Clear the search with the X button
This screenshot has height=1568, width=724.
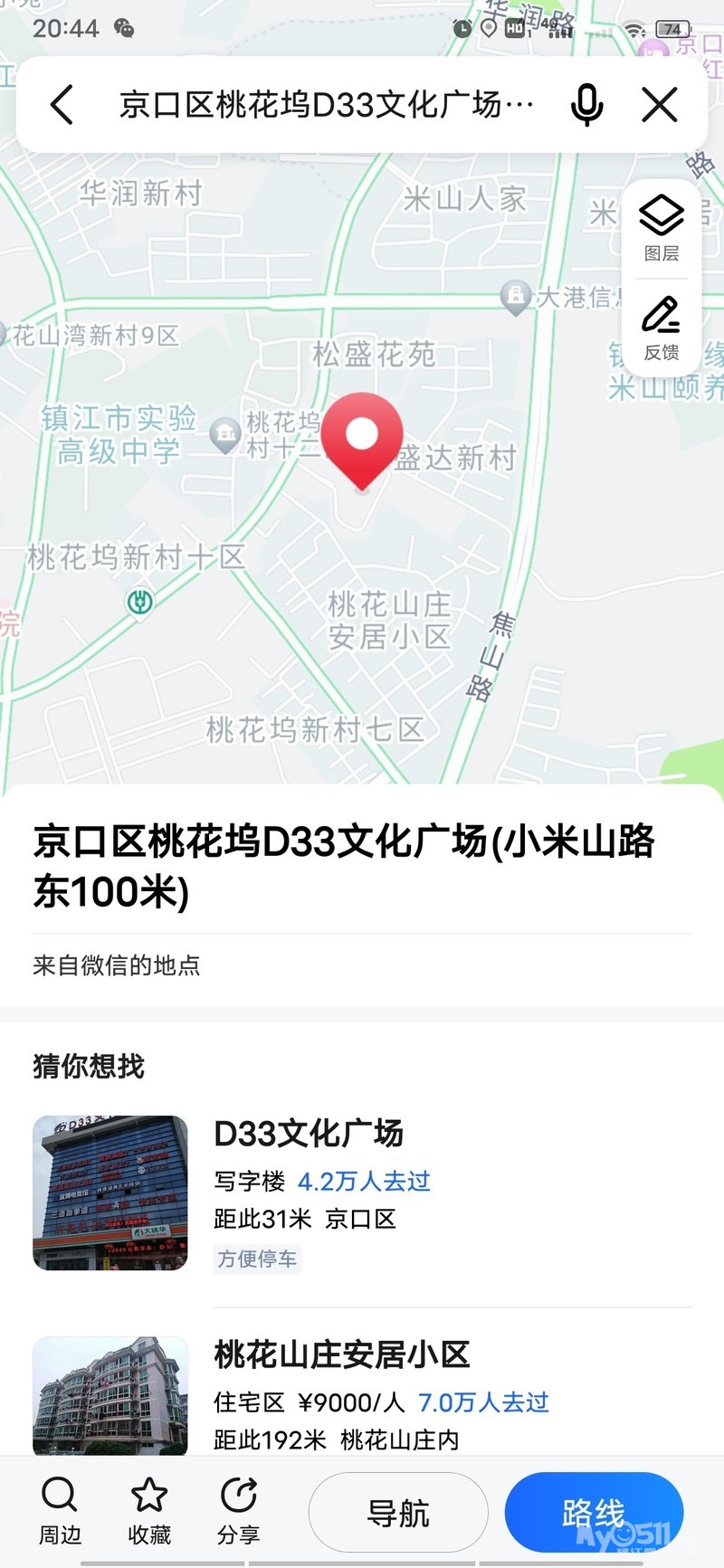[660, 105]
